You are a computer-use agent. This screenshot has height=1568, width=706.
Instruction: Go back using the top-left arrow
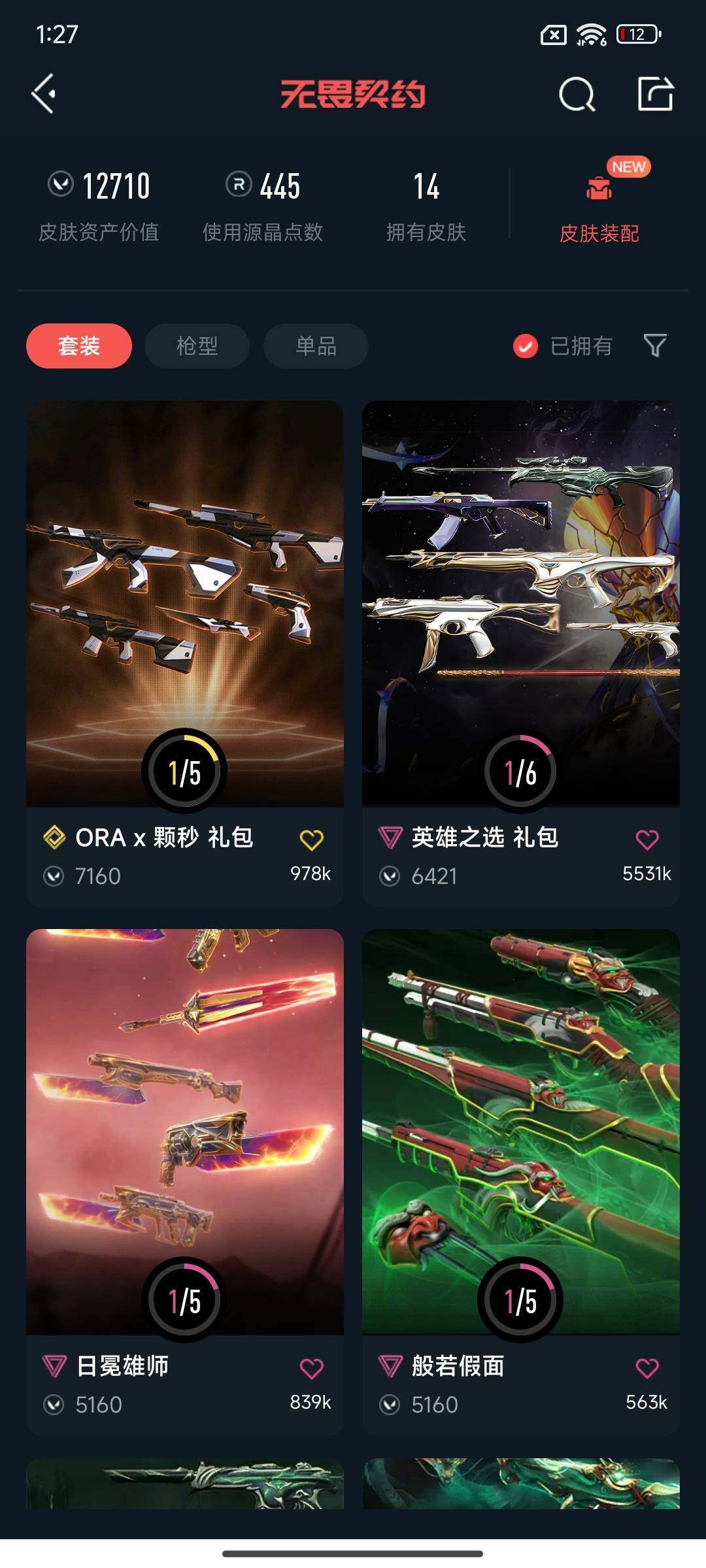pos(44,94)
